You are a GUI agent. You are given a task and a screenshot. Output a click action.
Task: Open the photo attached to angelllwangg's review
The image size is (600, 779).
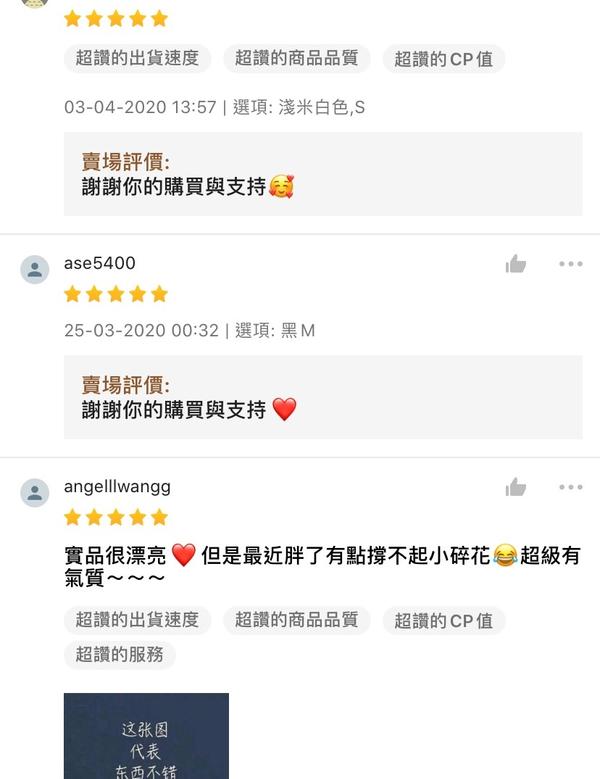146,736
